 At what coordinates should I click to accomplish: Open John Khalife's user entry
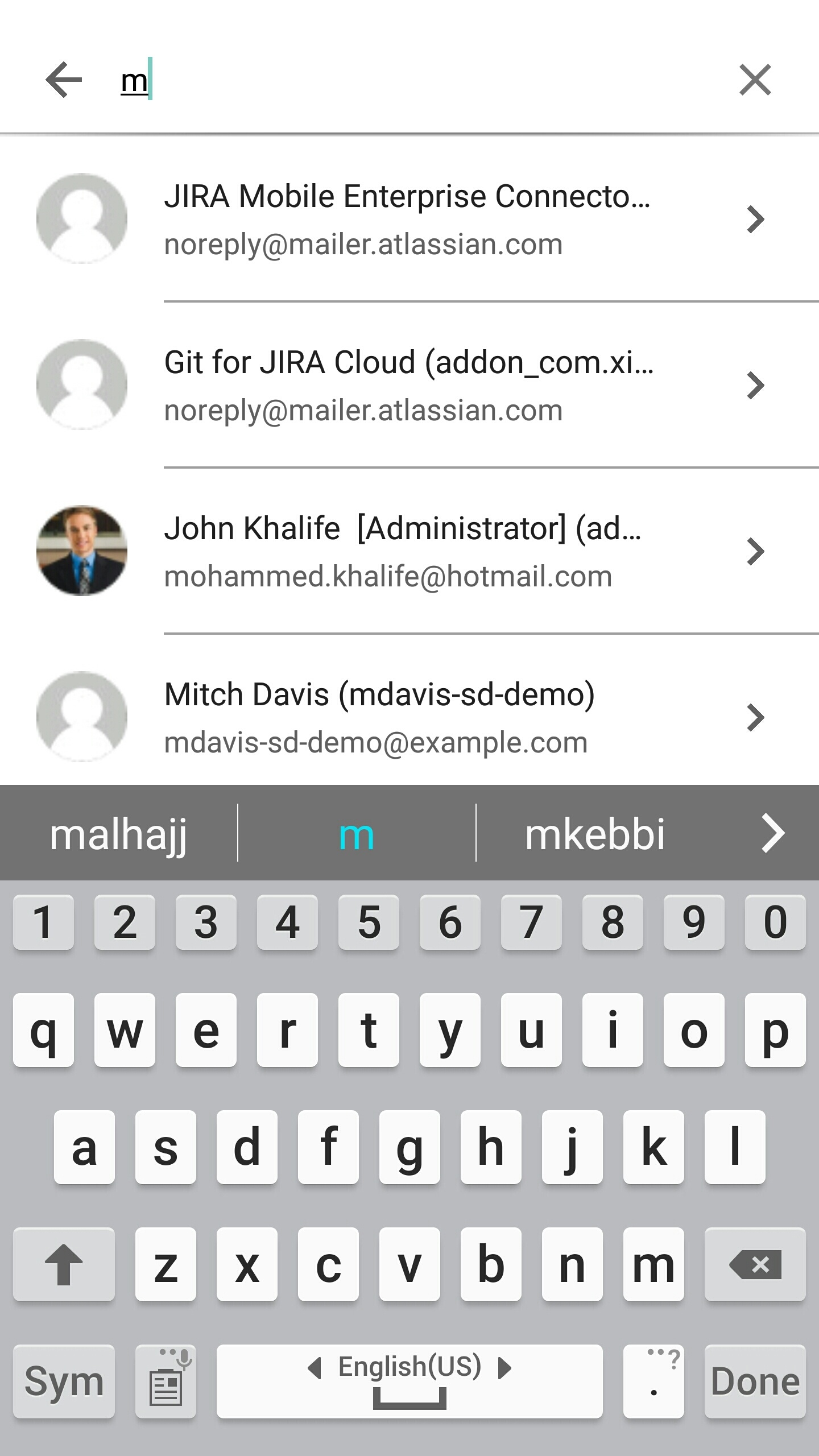407,552
